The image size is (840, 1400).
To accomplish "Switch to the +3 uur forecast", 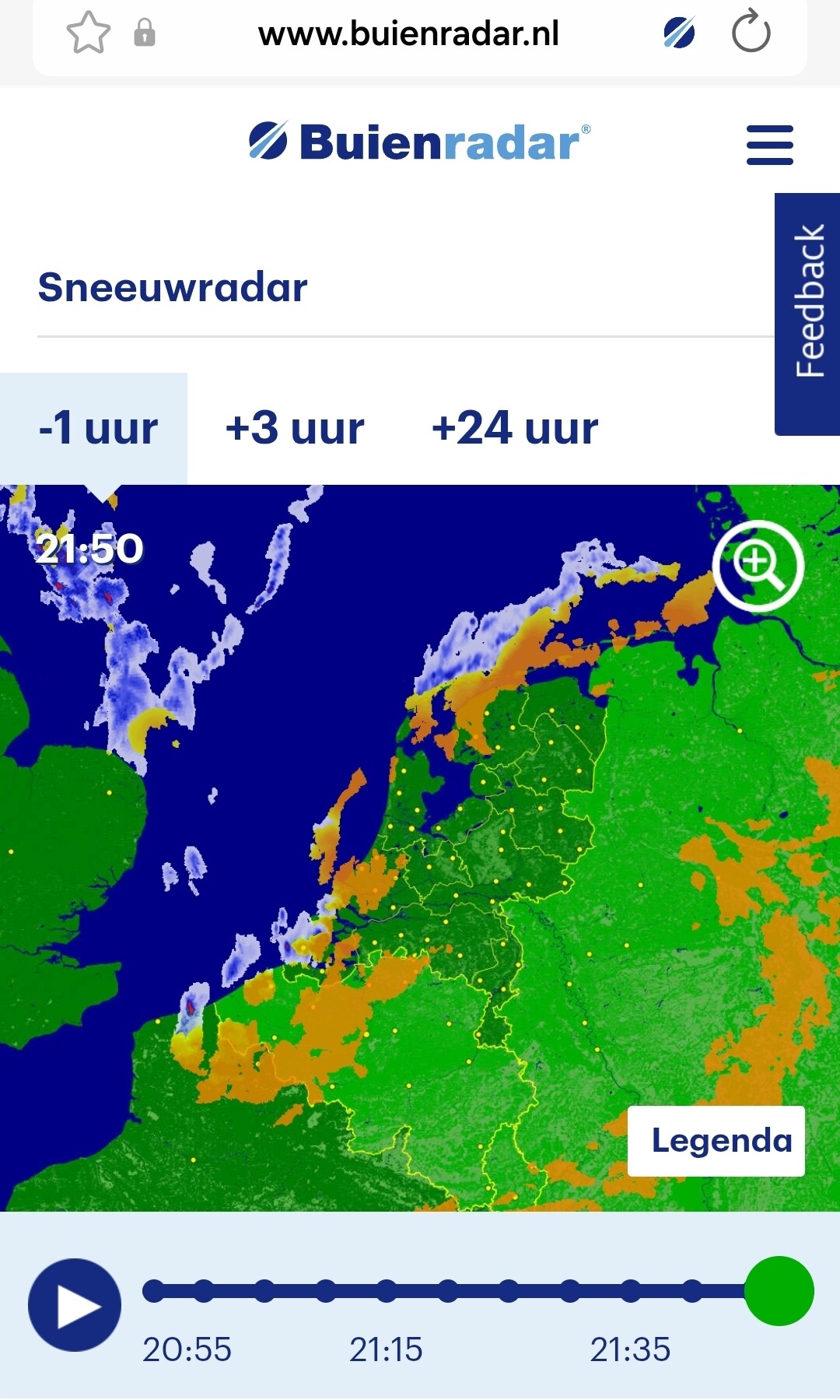I will coord(295,429).
